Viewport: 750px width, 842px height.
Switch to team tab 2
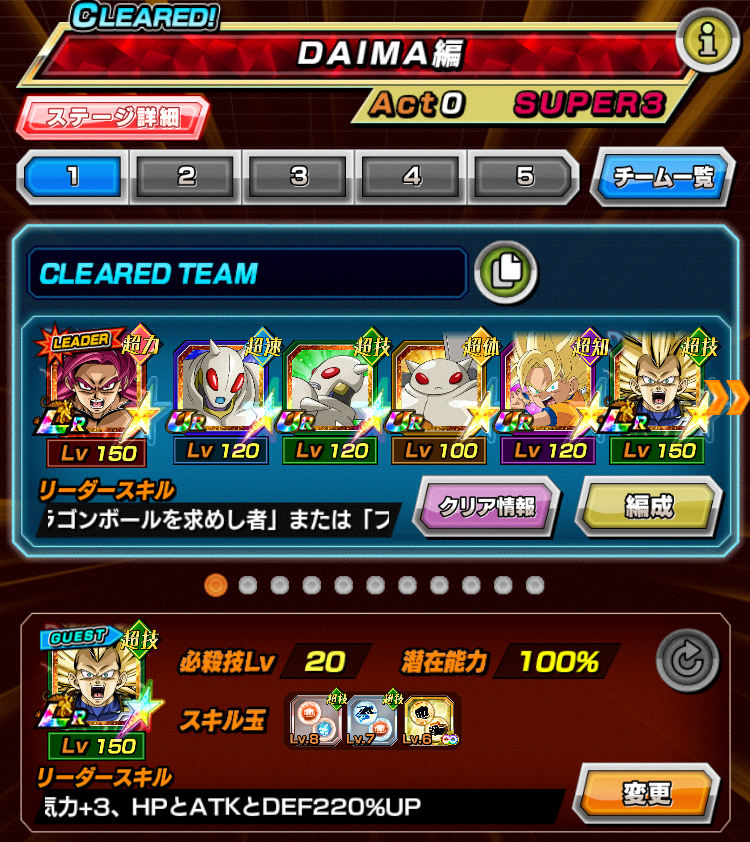[x=187, y=178]
